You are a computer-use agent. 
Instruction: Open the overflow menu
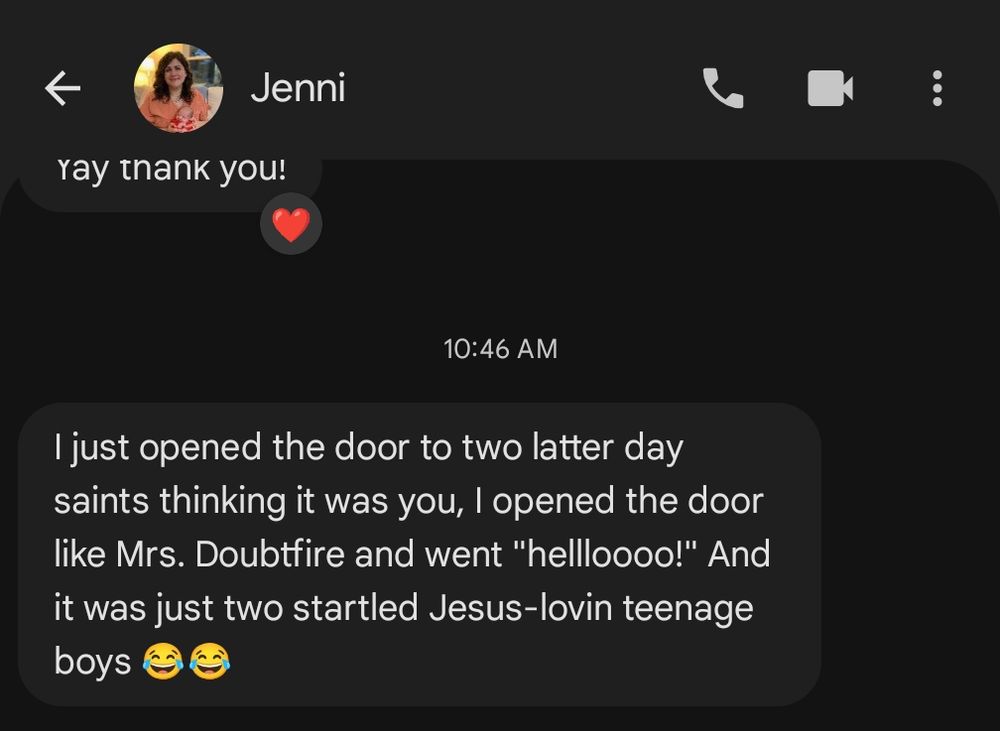tap(937, 89)
